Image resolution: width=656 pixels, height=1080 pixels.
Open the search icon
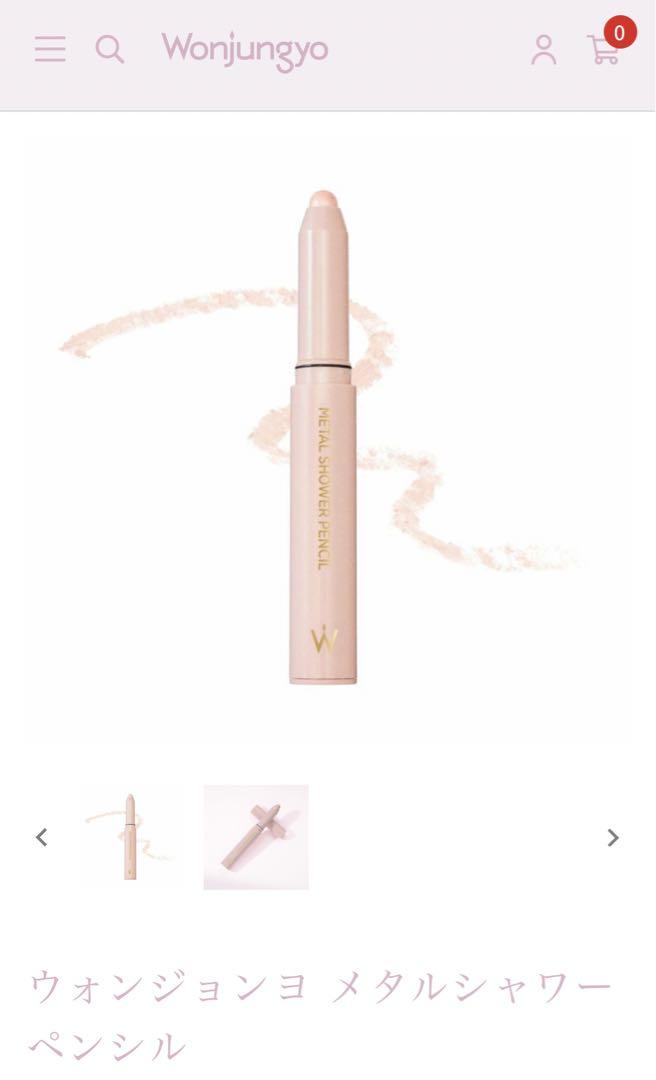coord(110,50)
